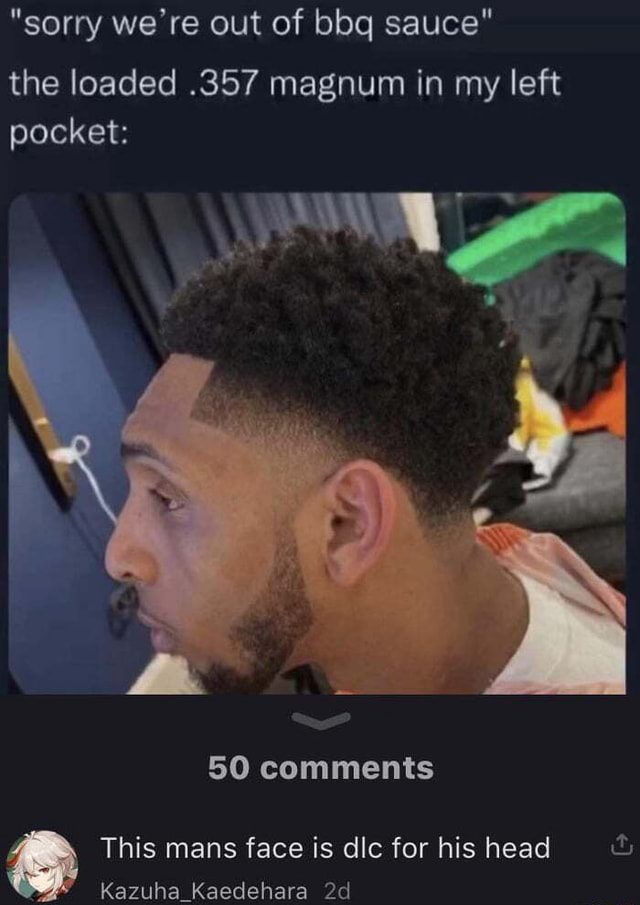Upvote Kazuha_Kaedehara's comment

tap(620, 846)
